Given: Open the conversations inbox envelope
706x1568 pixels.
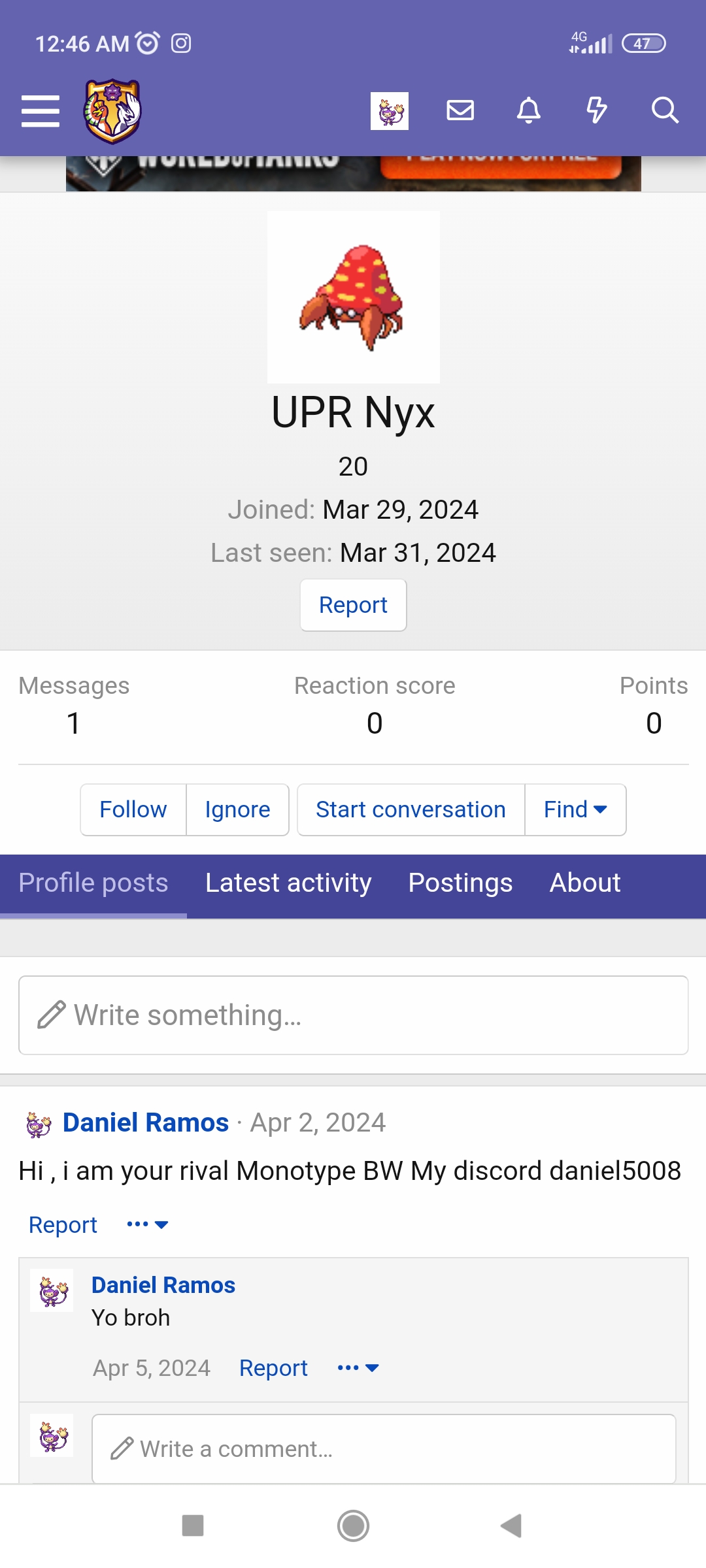Looking at the screenshot, I should coord(460,110).
